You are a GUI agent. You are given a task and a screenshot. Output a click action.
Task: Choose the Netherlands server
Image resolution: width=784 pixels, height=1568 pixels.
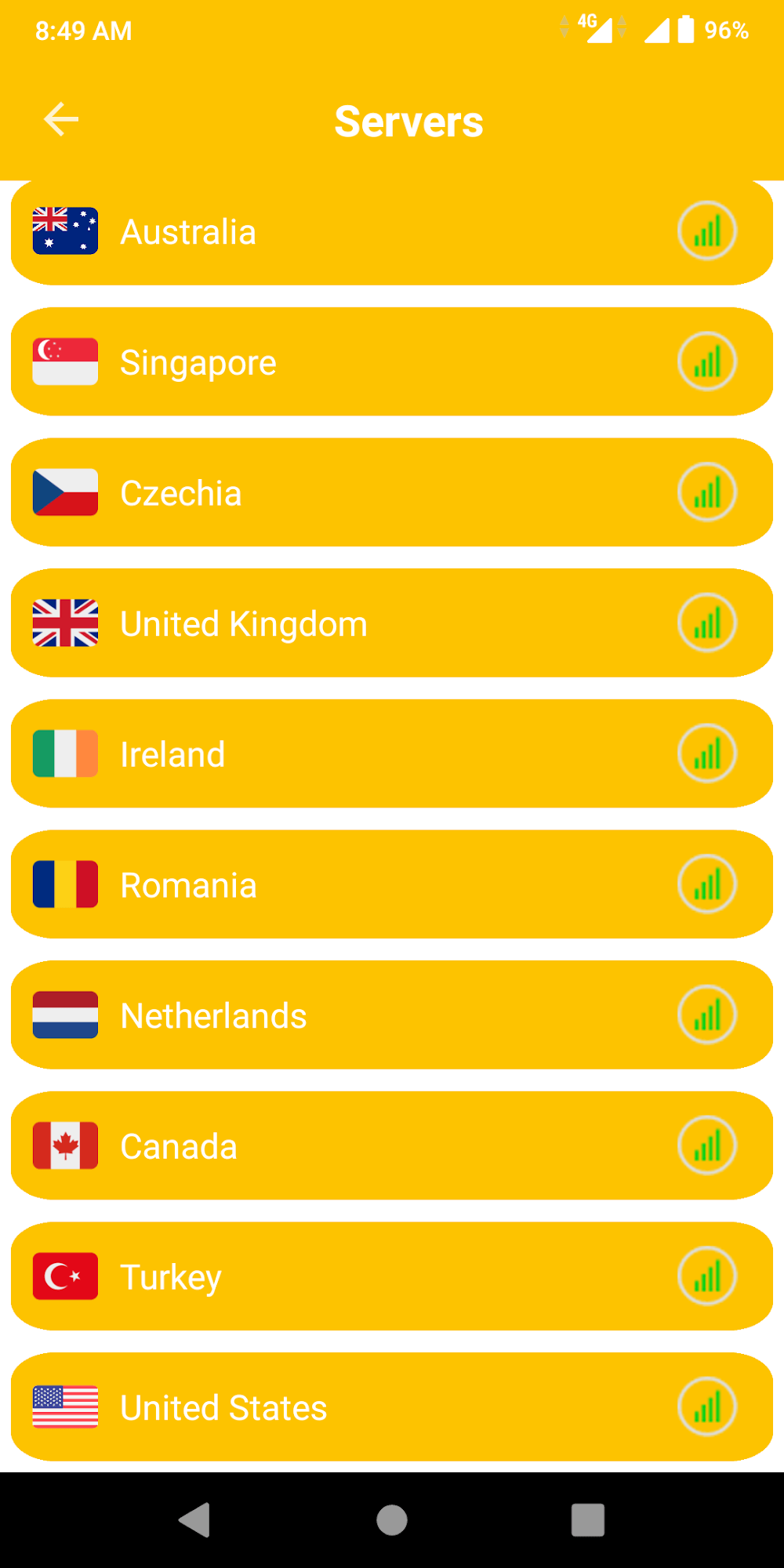[392, 1015]
